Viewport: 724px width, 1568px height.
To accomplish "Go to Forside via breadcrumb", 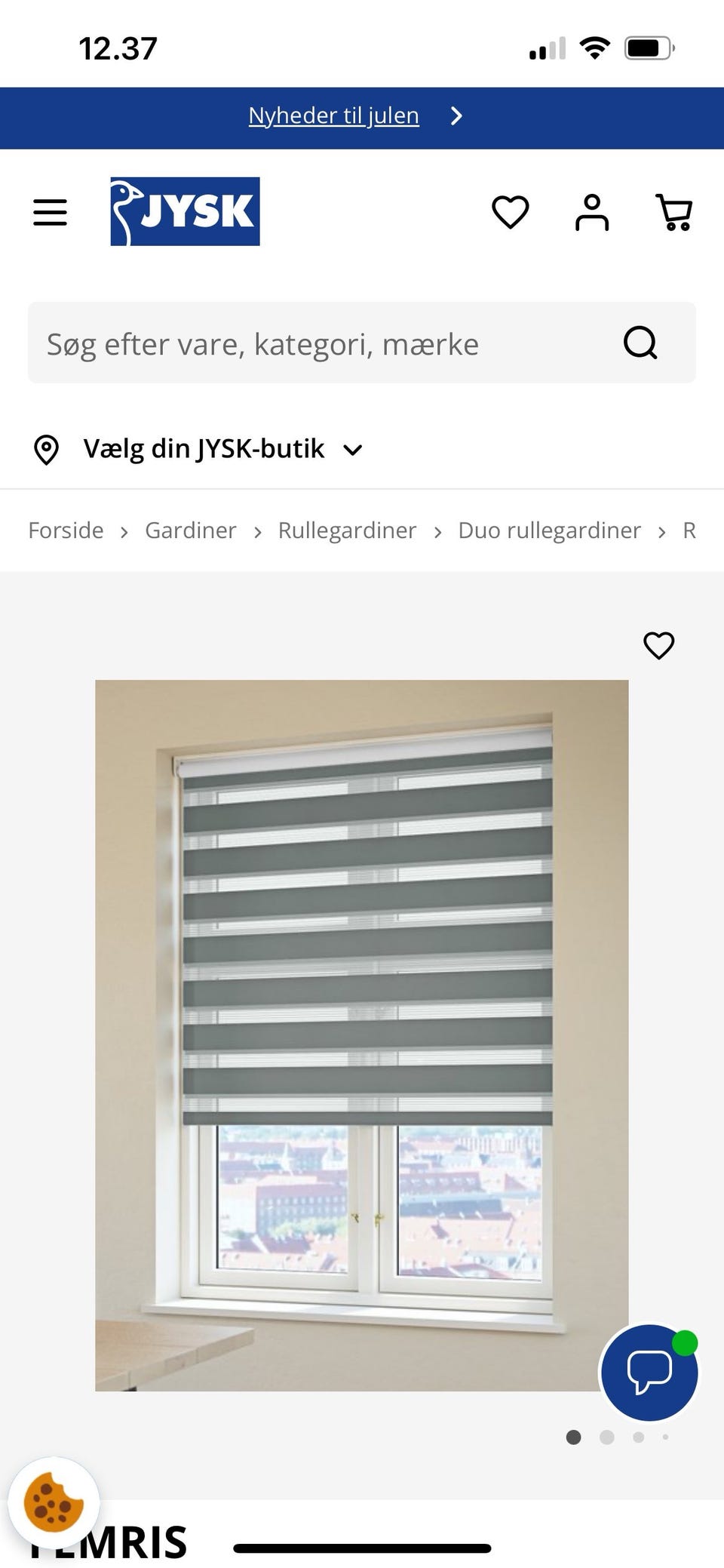I will pyautogui.click(x=66, y=530).
